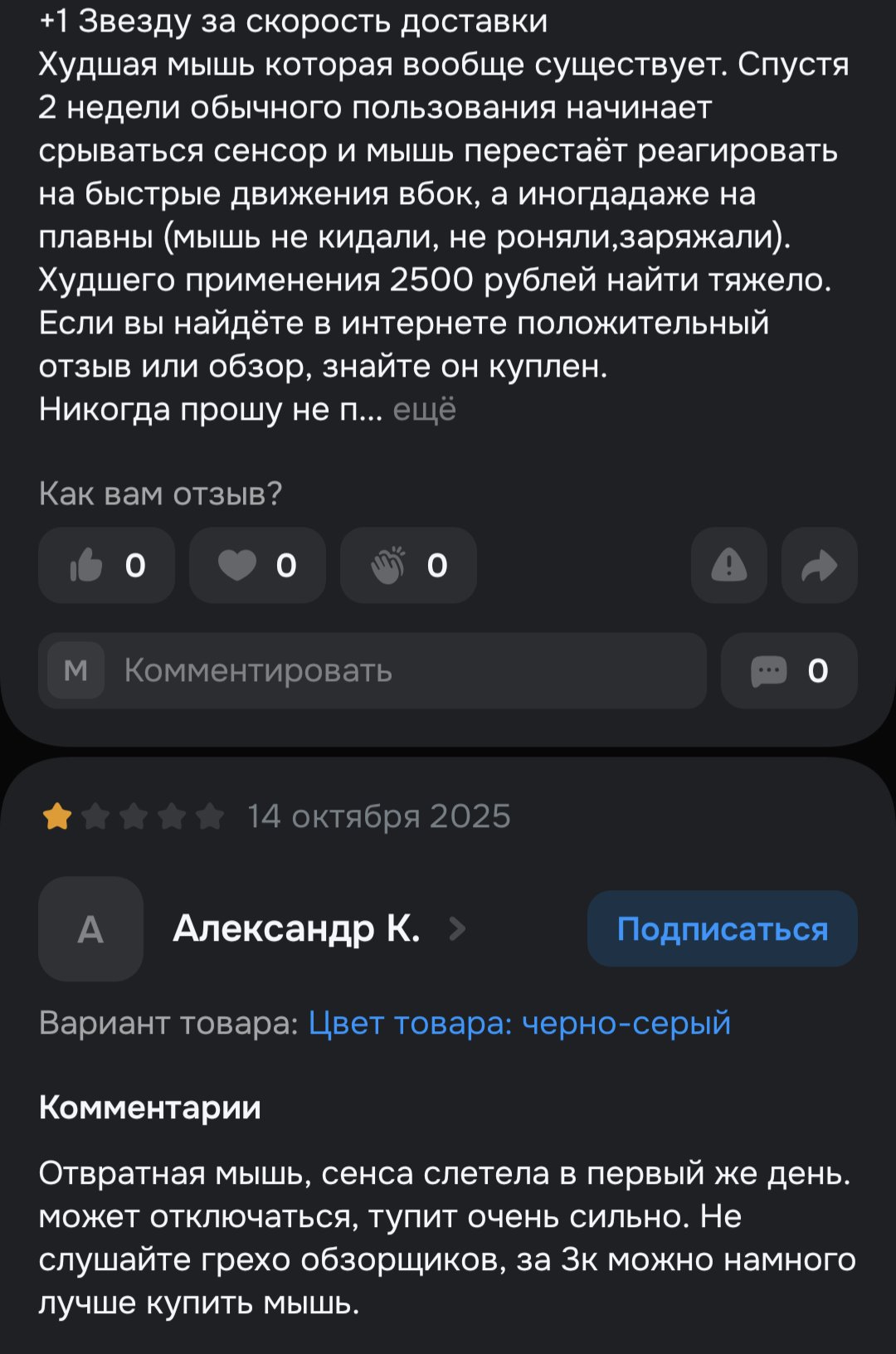Report the review via warning icon
The width and height of the screenshot is (896, 1354).
729,566
